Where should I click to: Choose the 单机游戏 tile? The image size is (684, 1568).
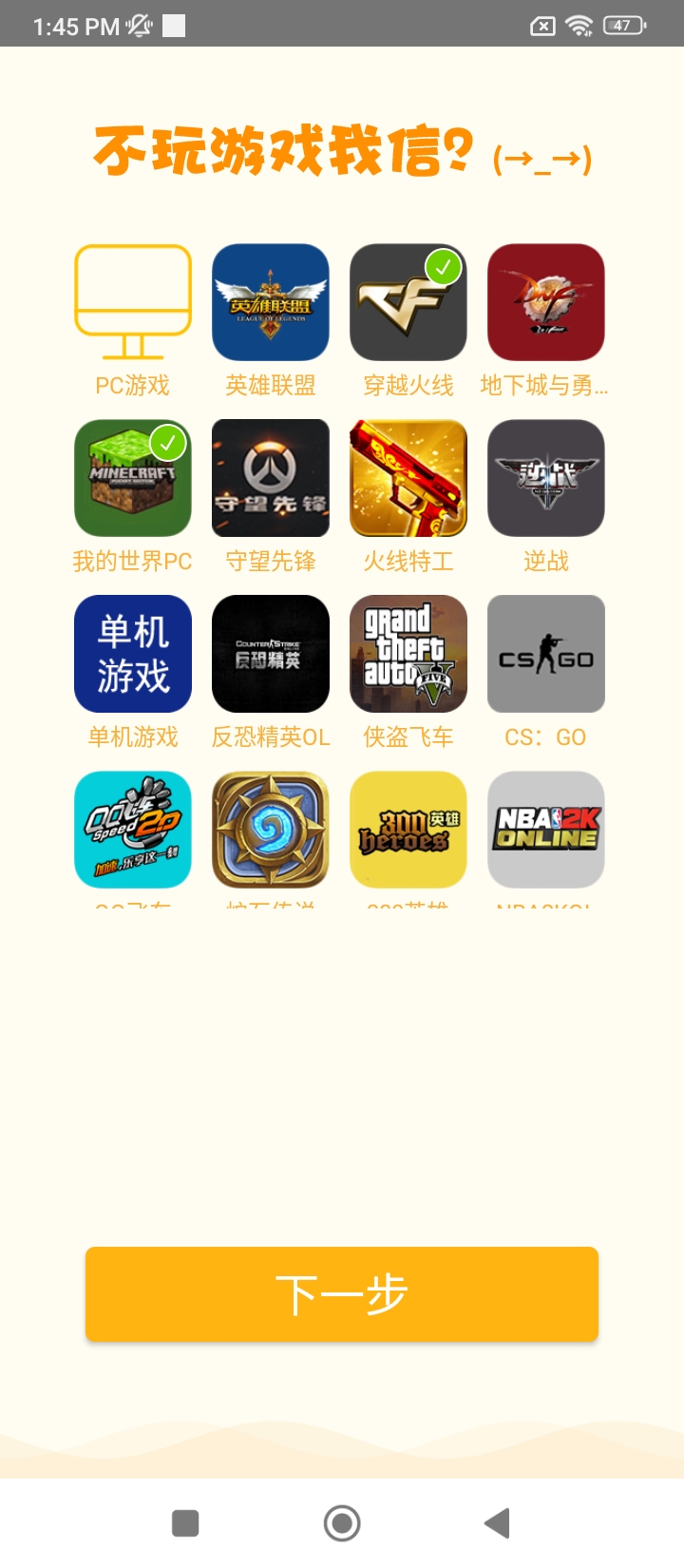tap(133, 654)
